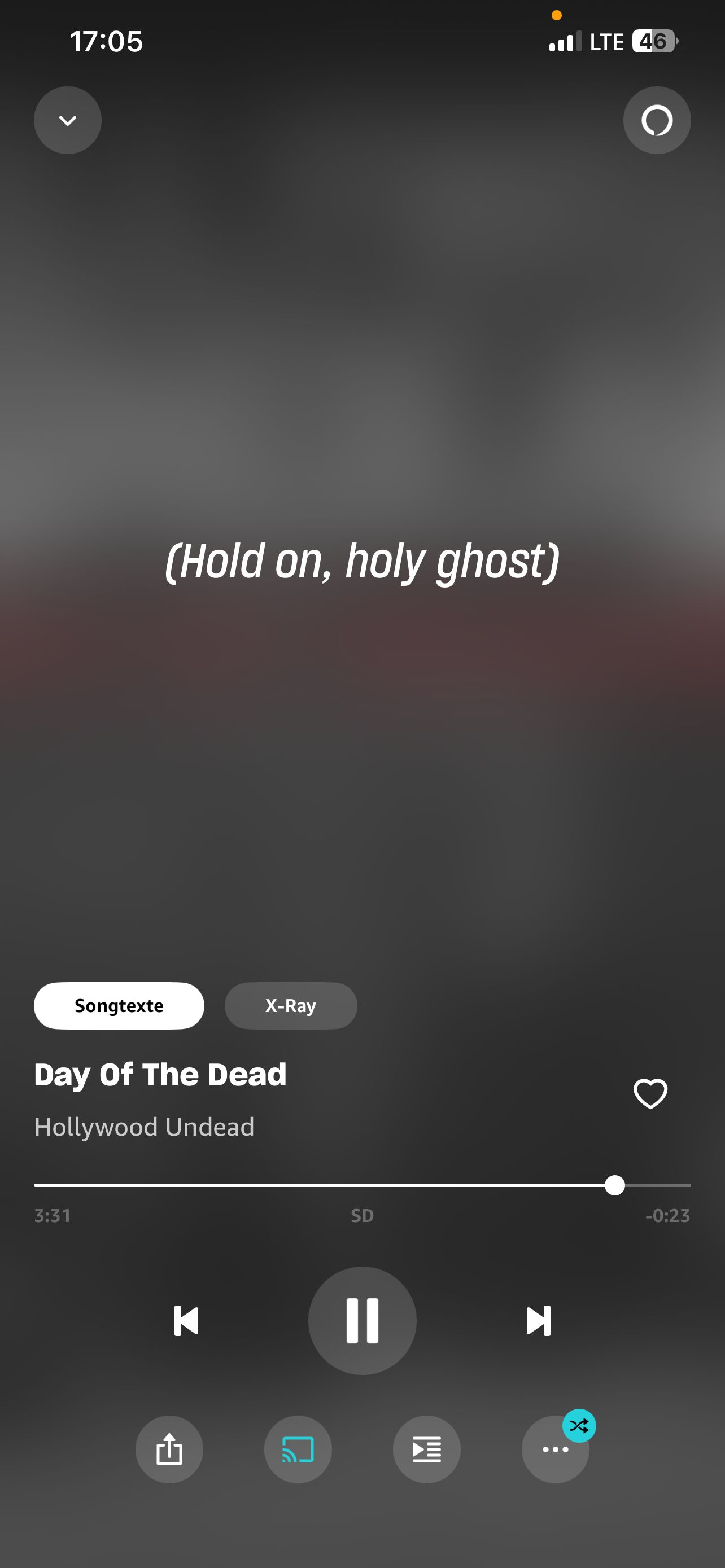Open the Alexa voice assistant button

click(657, 120)
